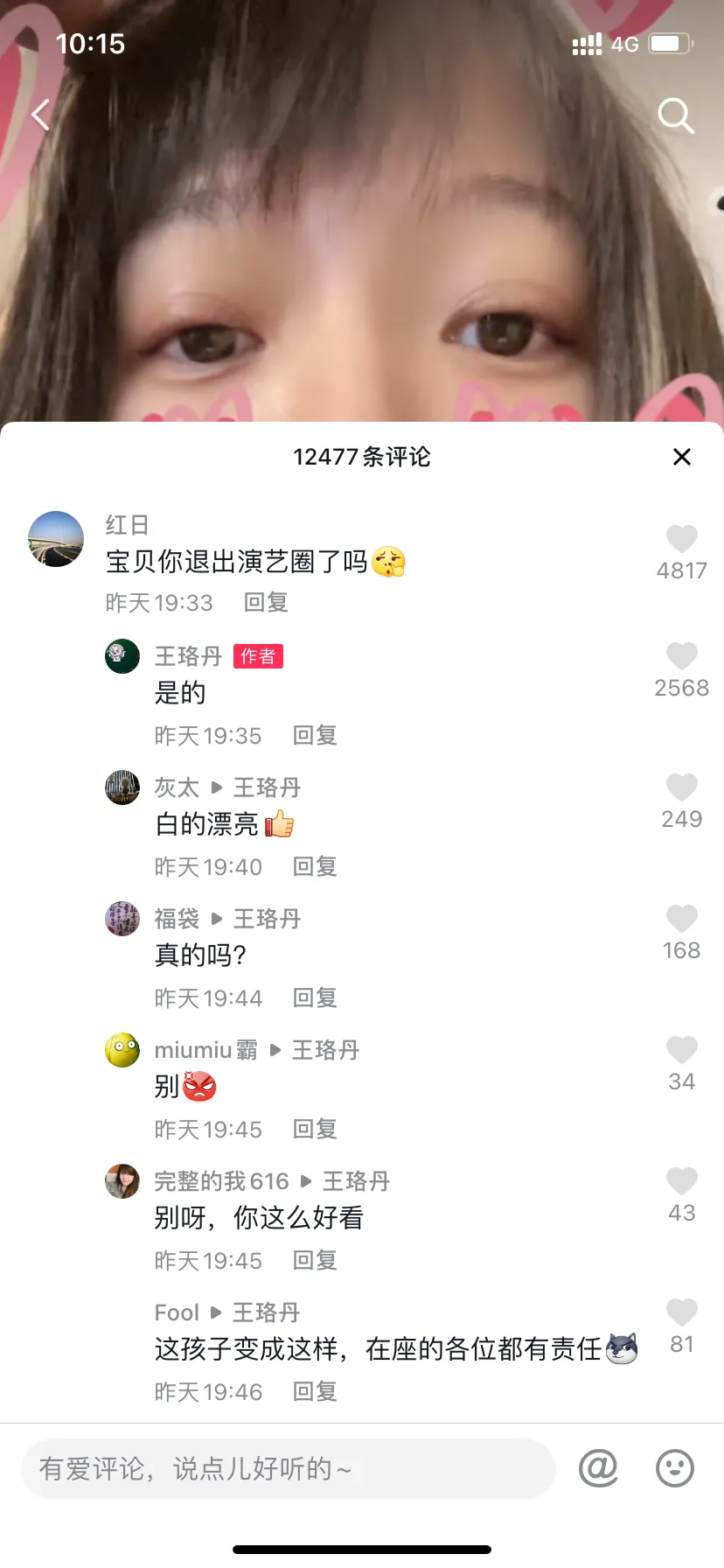Like 红日's comment

pos(682,539)
